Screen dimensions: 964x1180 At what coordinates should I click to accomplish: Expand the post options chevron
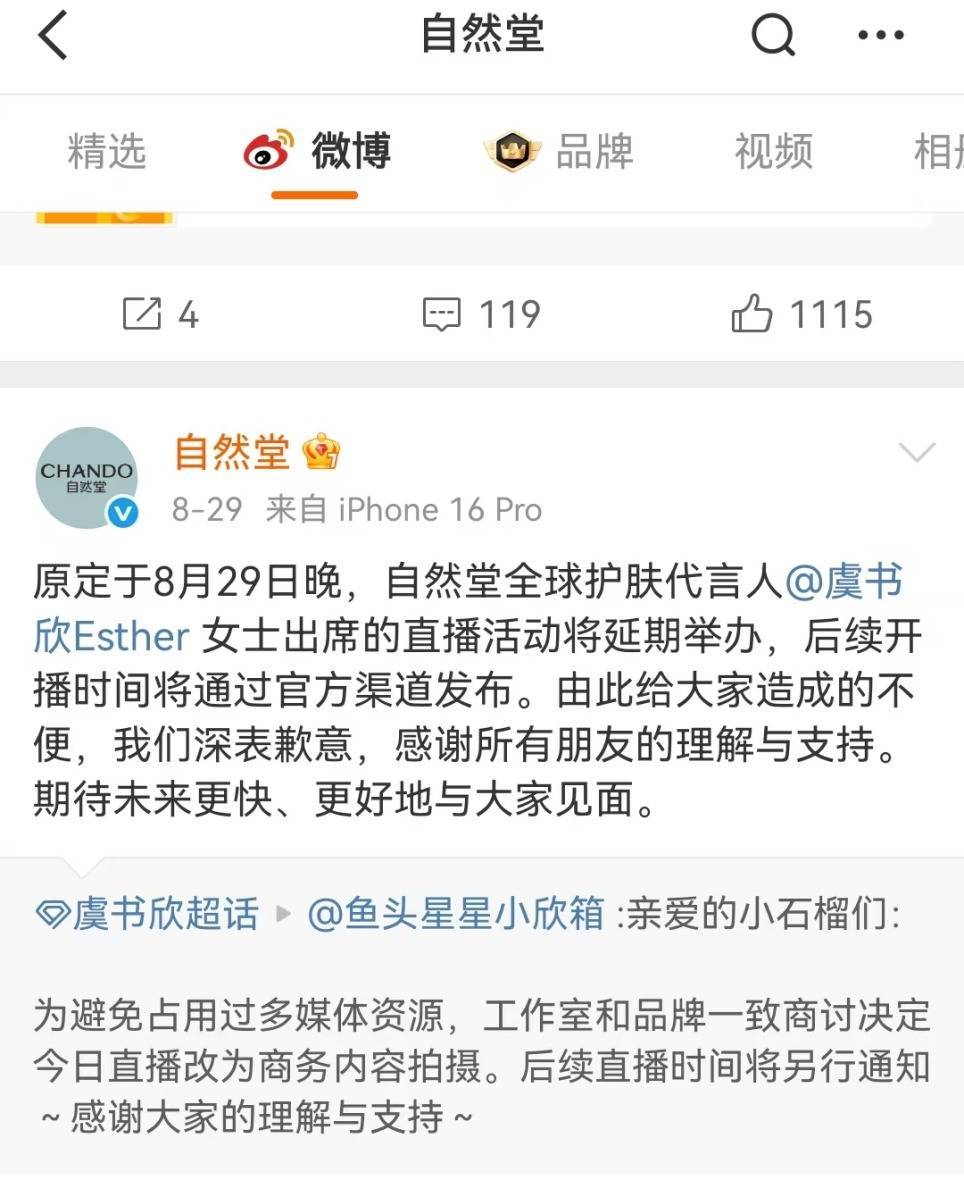916,454
